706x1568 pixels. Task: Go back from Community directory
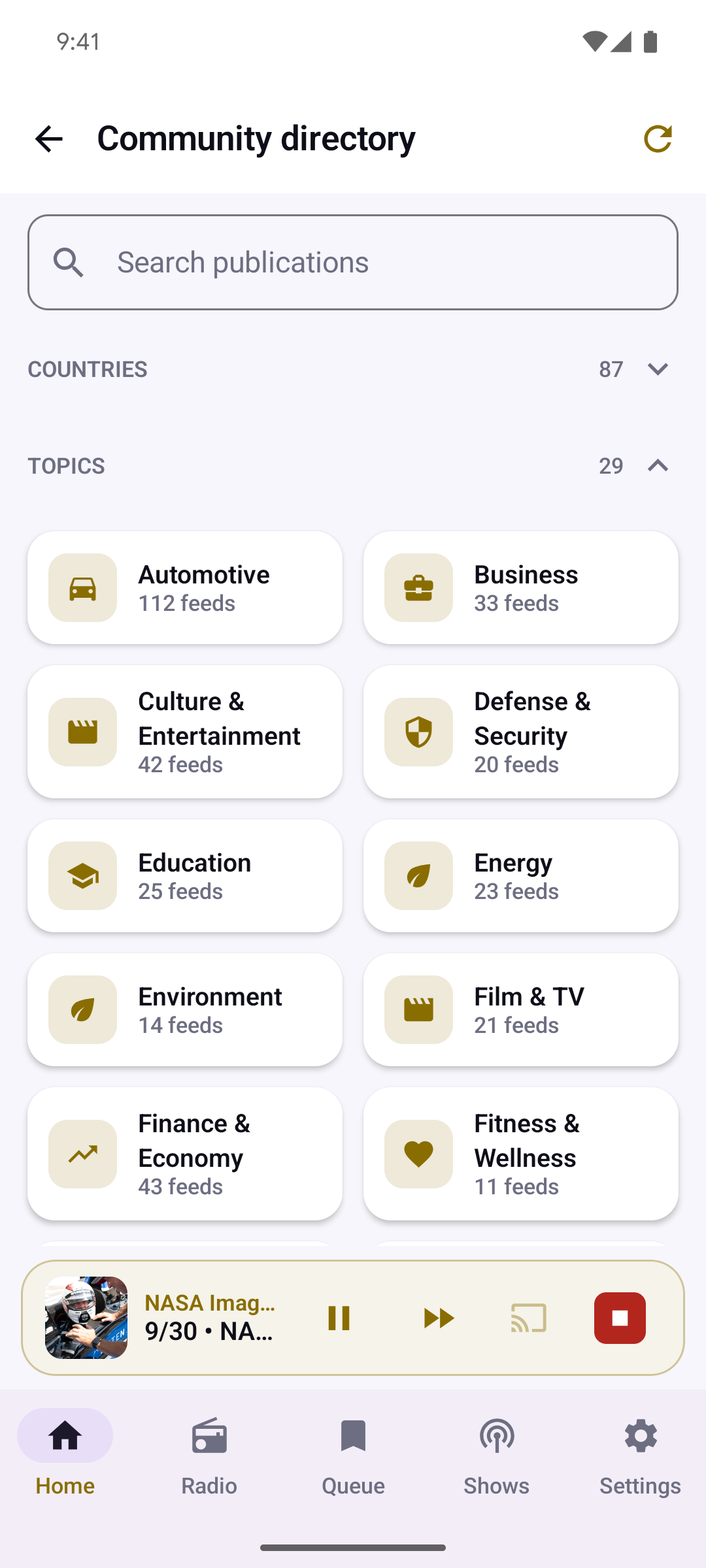point(49,139)
